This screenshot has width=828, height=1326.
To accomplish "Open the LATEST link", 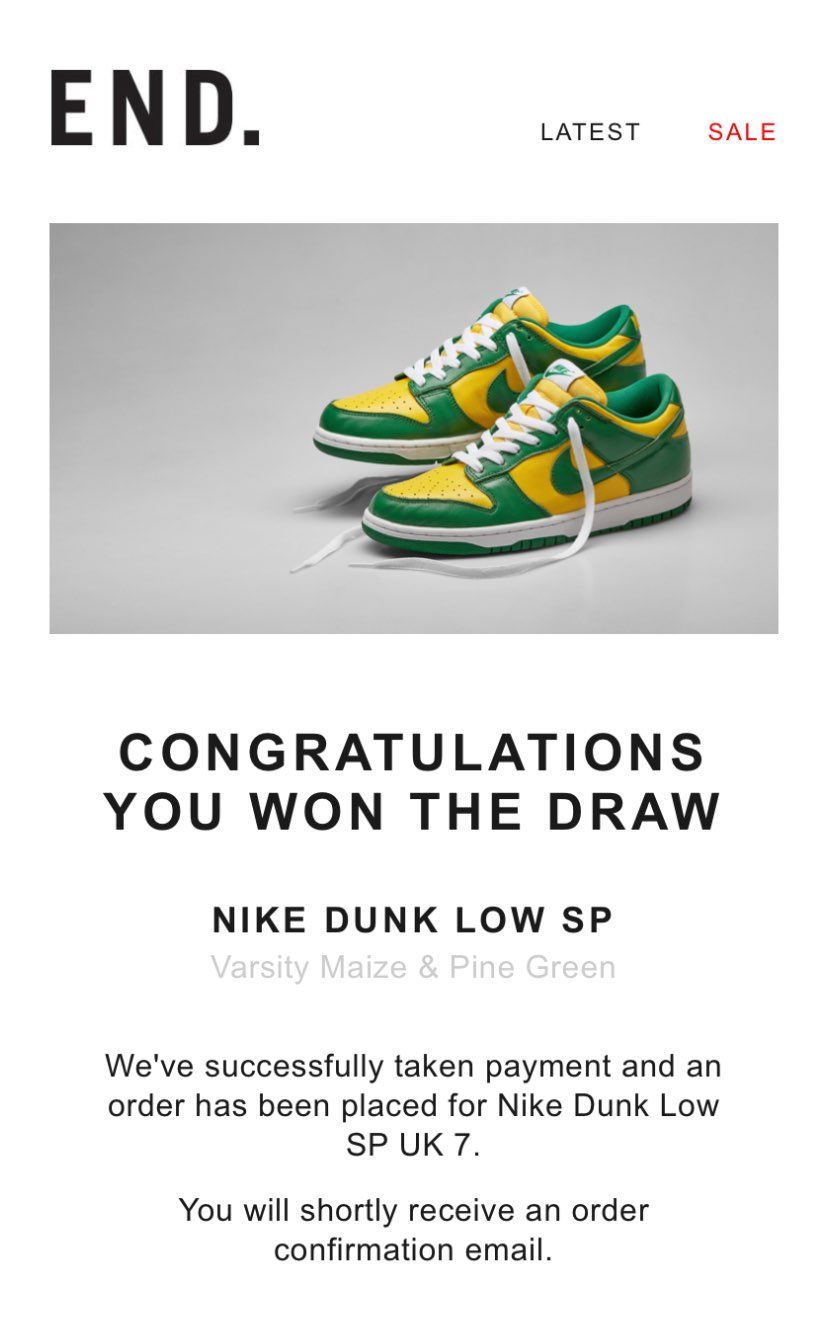I will click(x=589, y=132).
